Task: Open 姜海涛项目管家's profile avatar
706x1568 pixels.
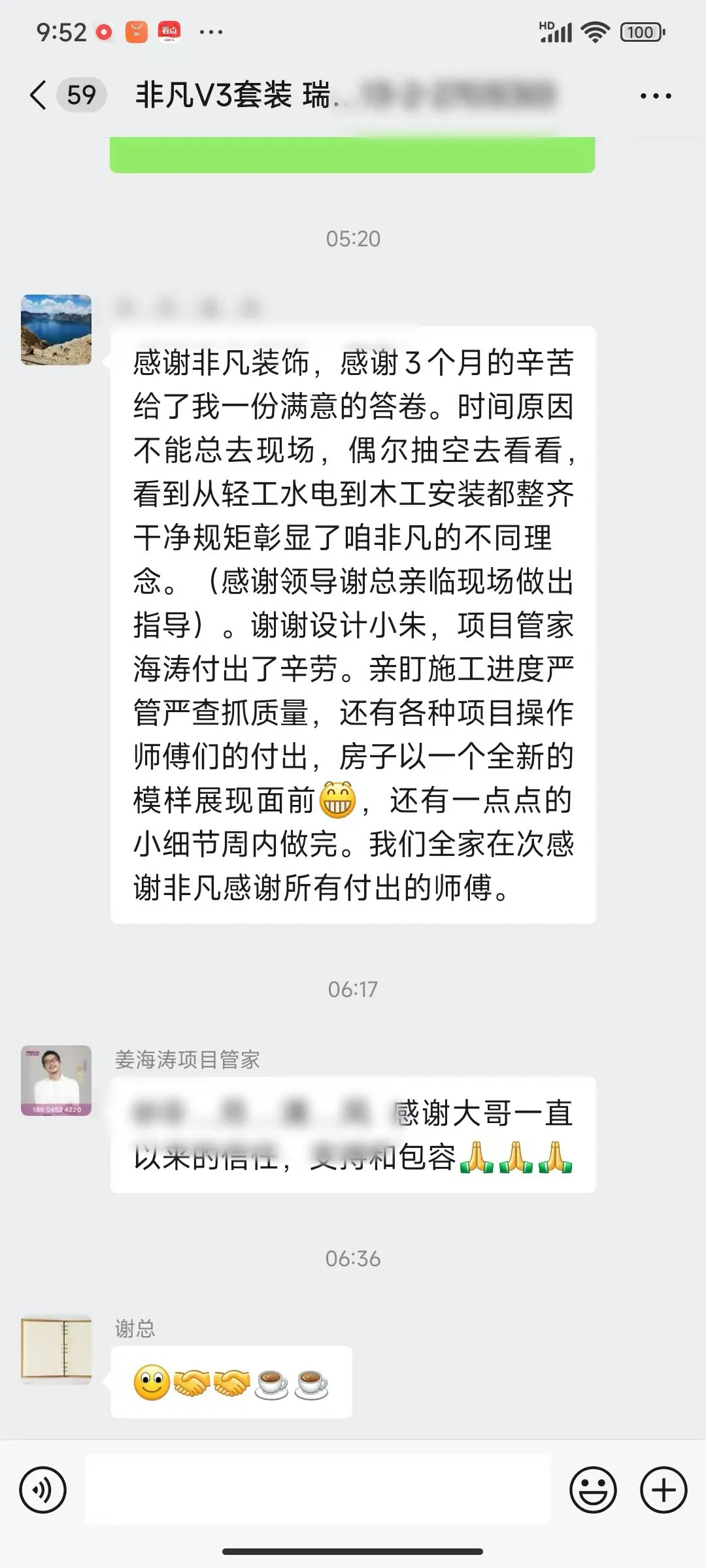Action: coord(56,1080)
